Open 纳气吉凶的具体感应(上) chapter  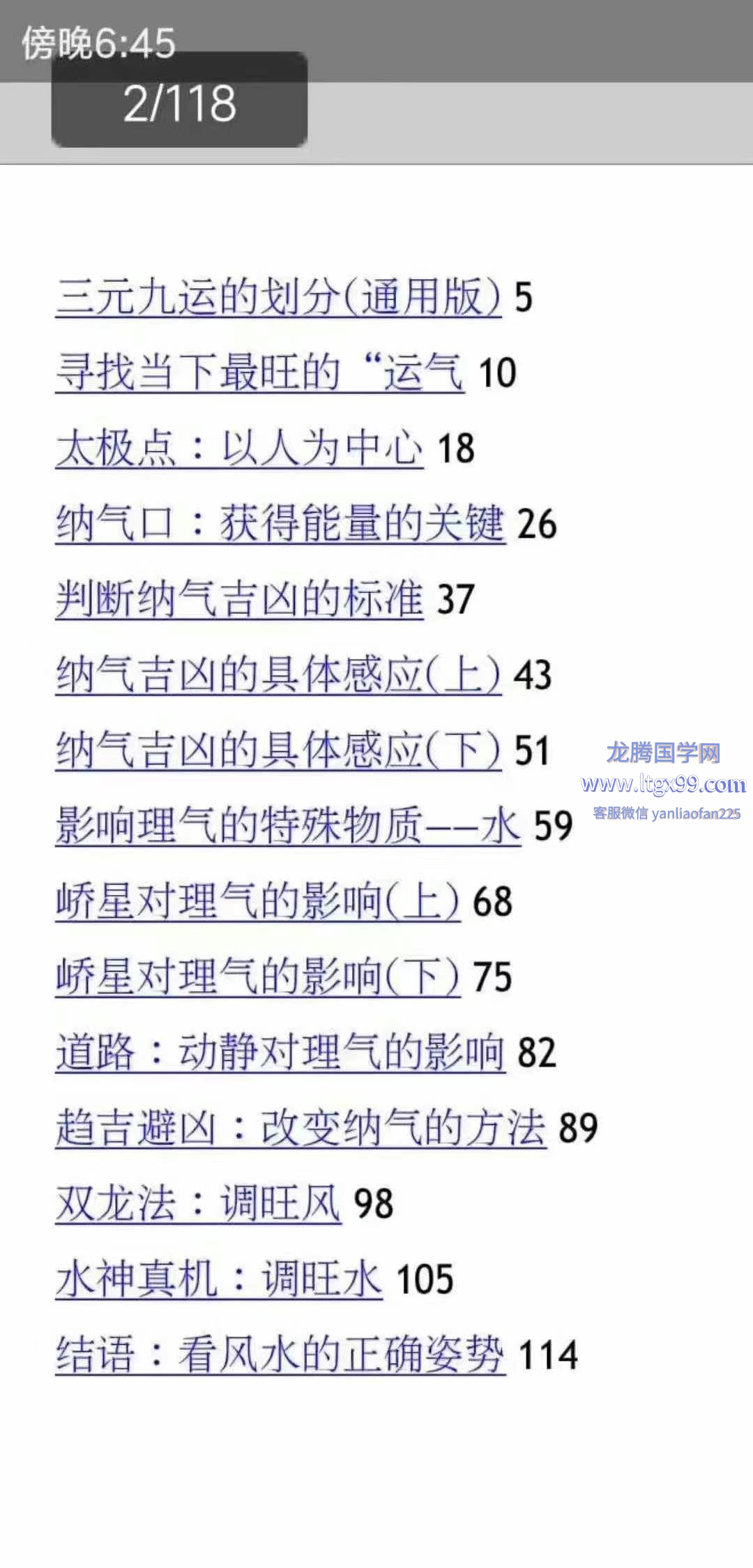click(278, 674)
